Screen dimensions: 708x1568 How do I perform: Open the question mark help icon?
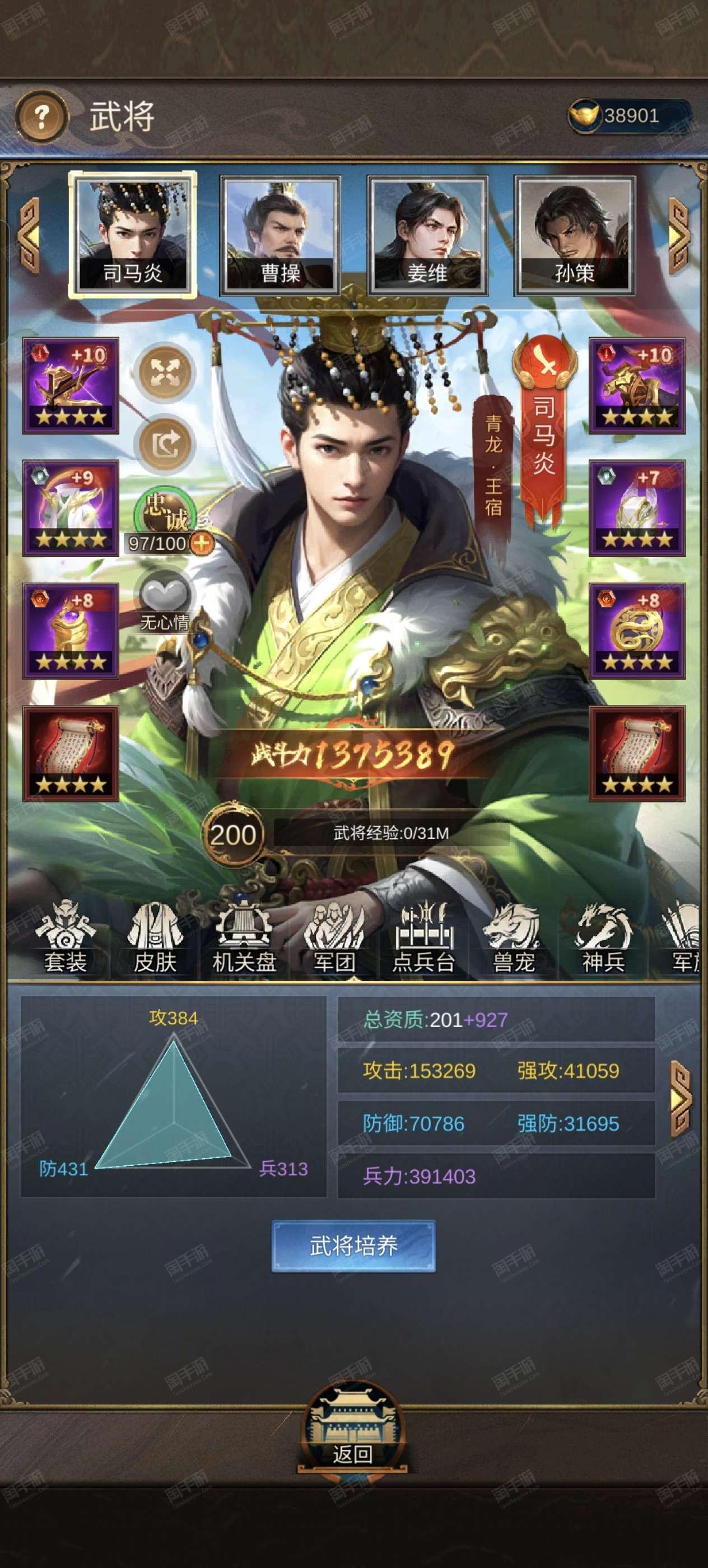click(41, 116)
